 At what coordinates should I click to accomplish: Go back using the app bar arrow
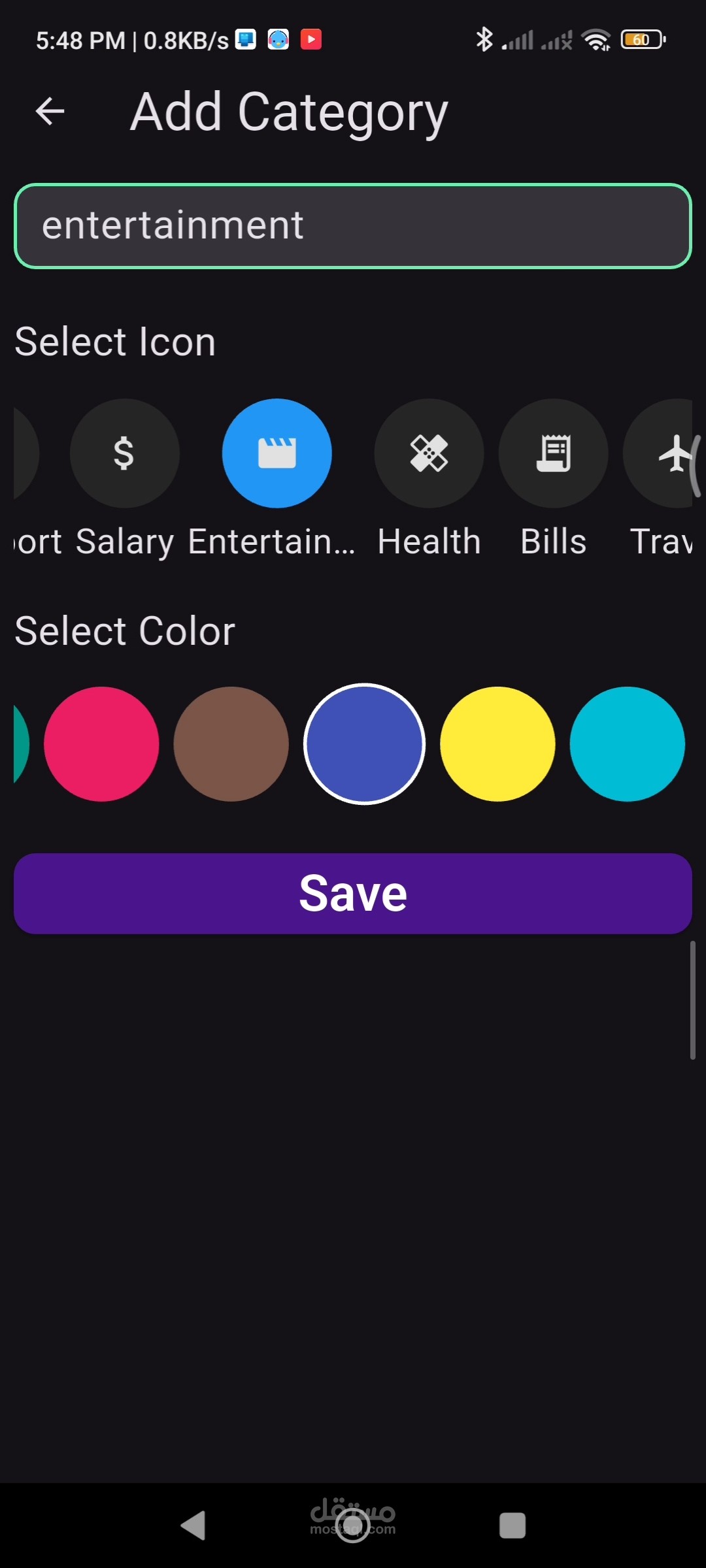50,111
